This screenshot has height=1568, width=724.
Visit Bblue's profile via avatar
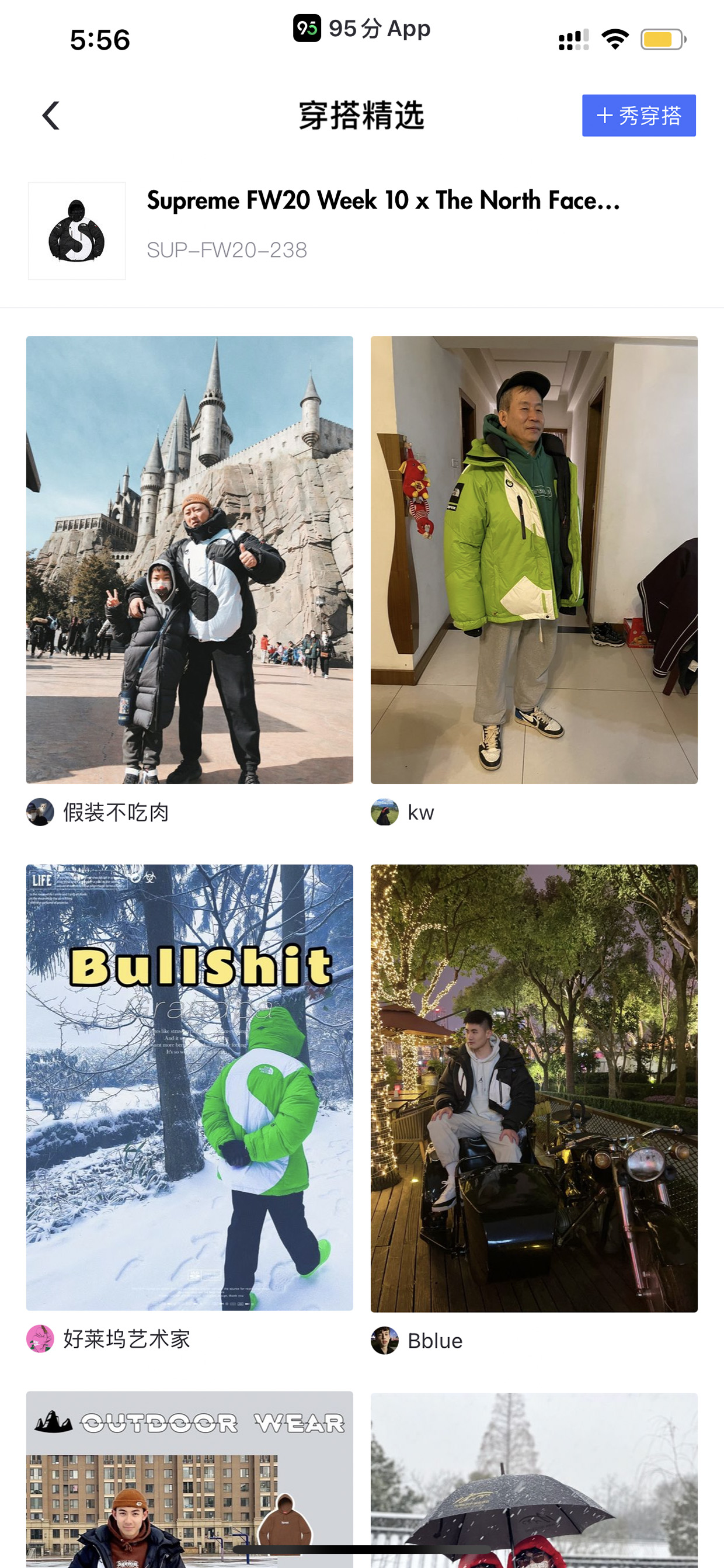tap(385, 1340)
